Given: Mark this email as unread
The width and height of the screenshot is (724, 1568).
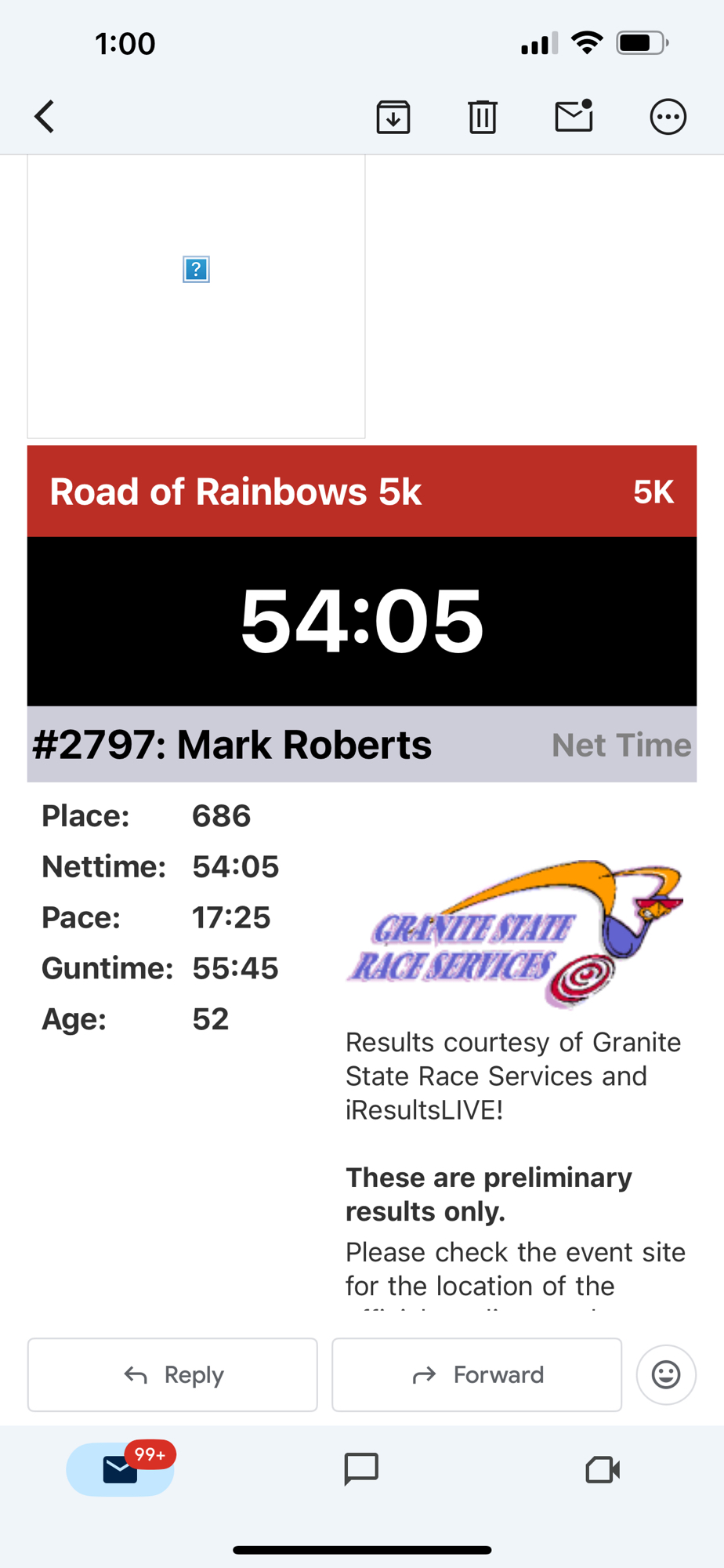Looking at the screenshot, I should click(574, 116).
